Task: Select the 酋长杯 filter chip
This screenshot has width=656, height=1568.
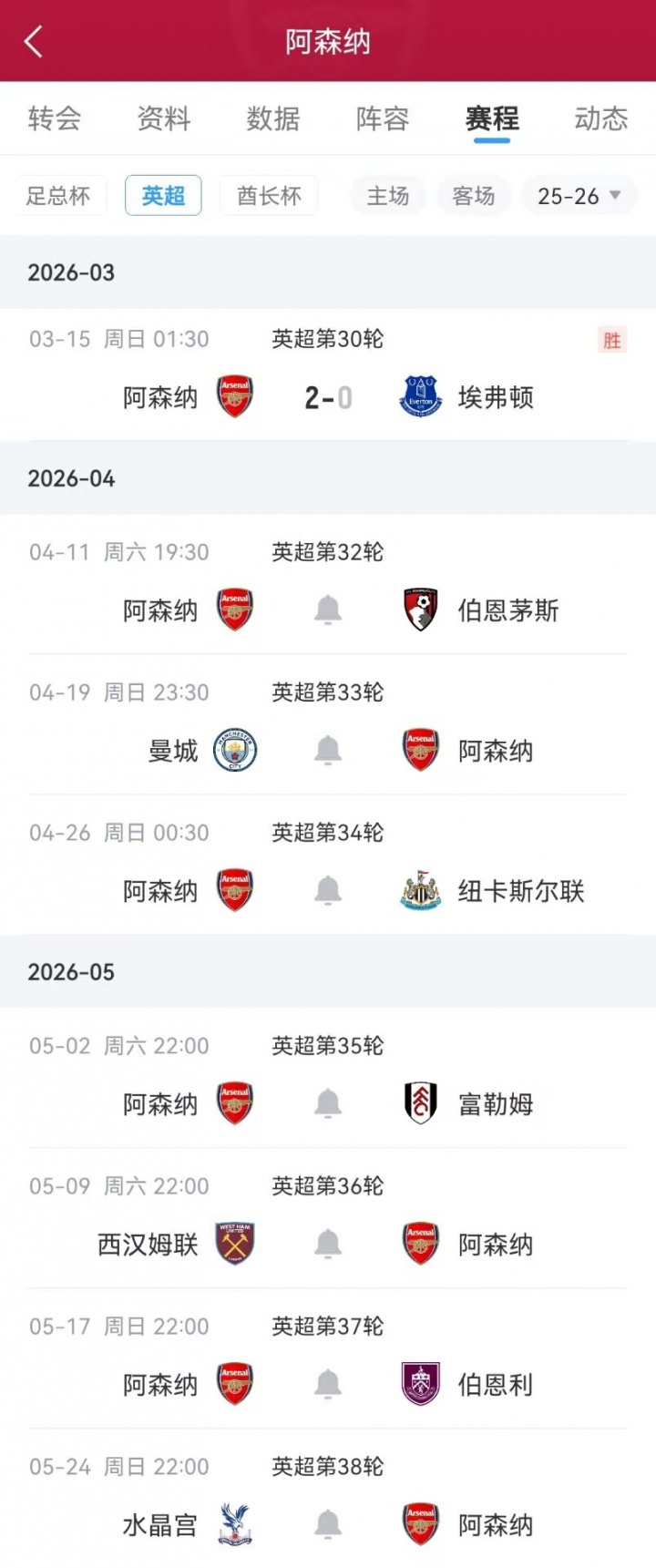Action: click(269, 196)
